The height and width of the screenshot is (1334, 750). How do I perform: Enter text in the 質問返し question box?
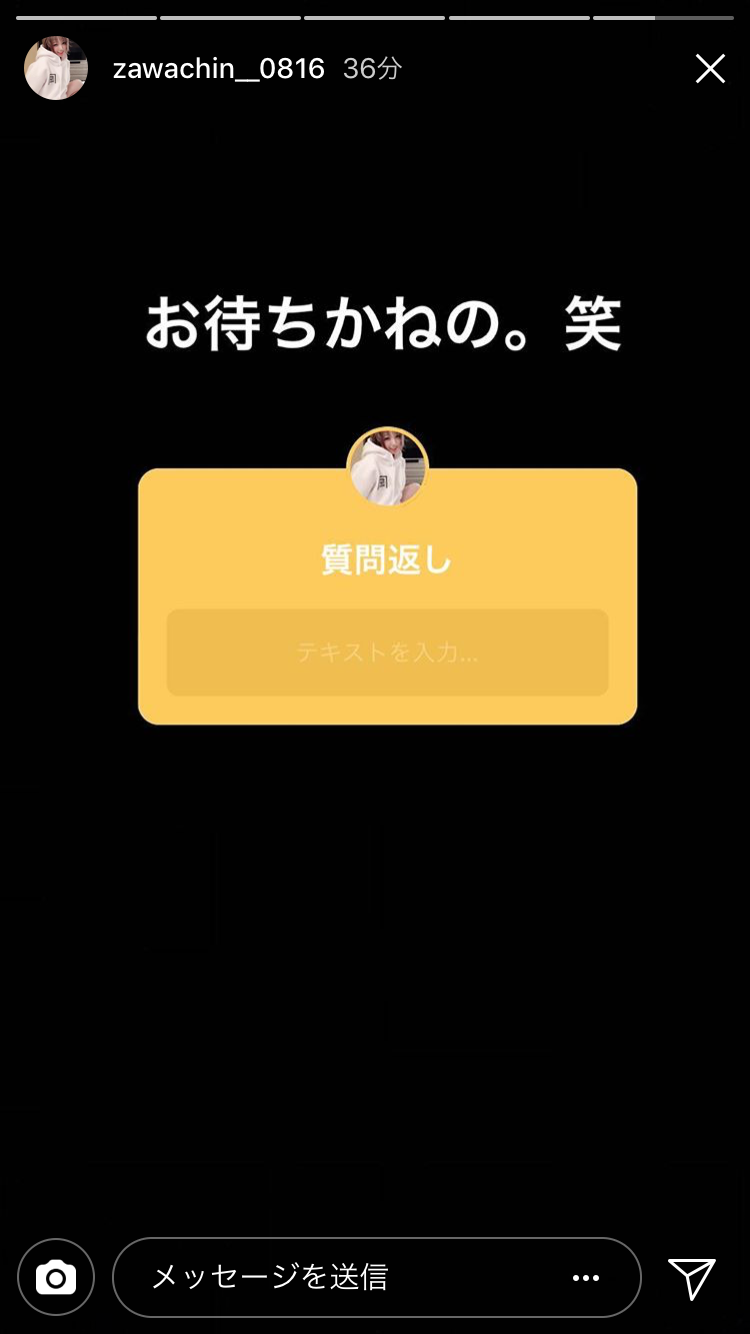(x=387, y=653)
